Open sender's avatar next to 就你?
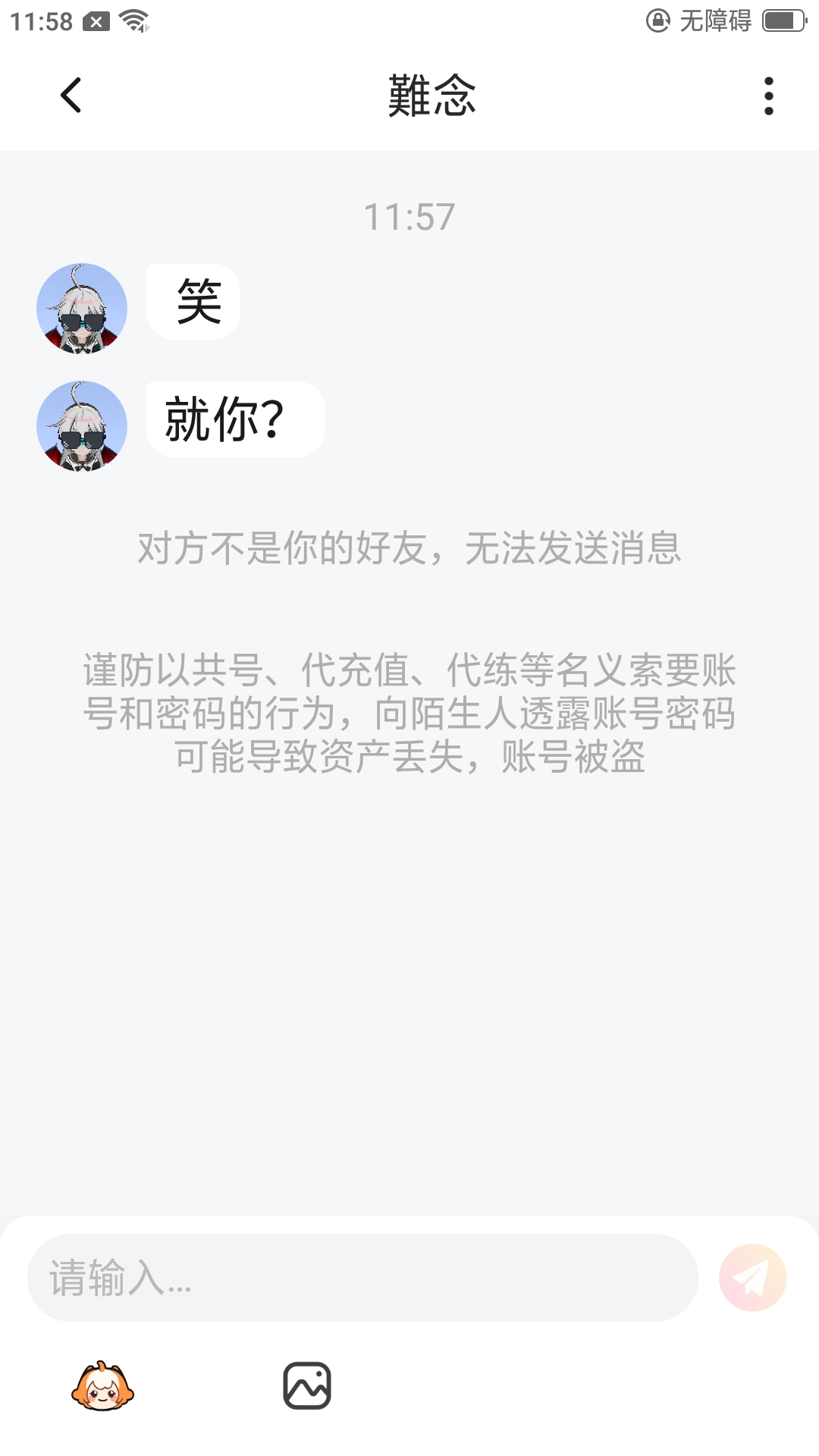 coord(82,426)
